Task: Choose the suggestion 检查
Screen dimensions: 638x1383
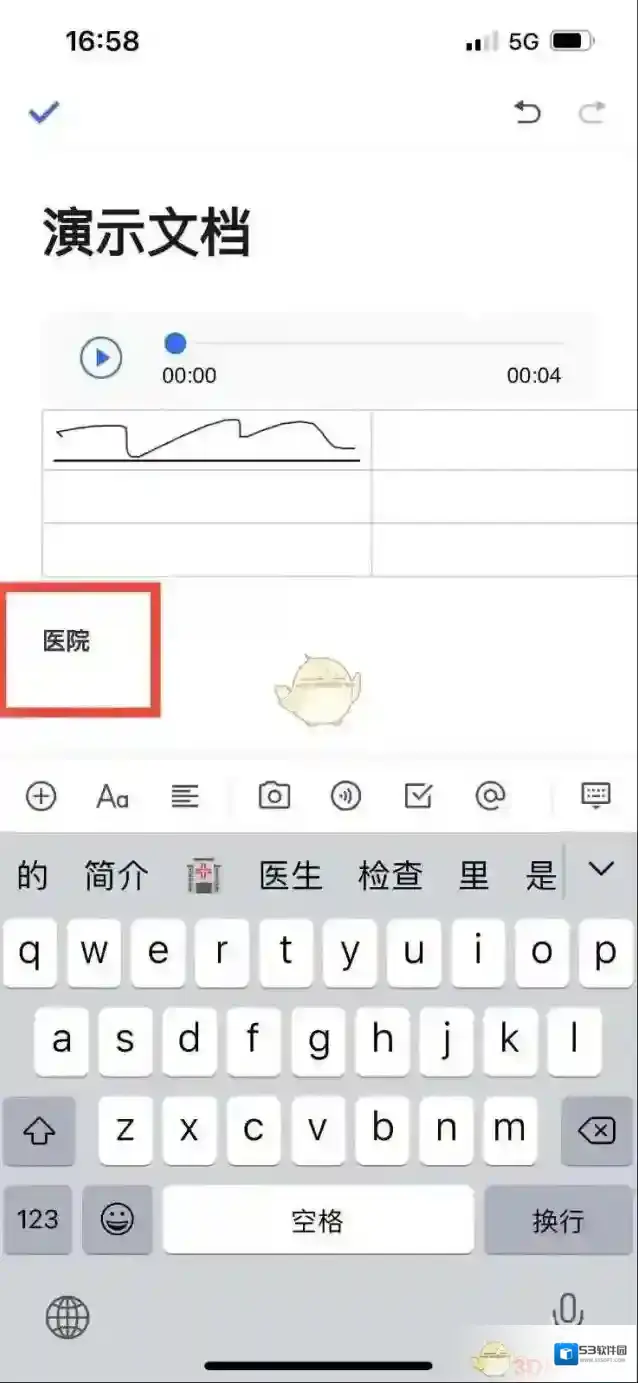Action: coord(390,876)
